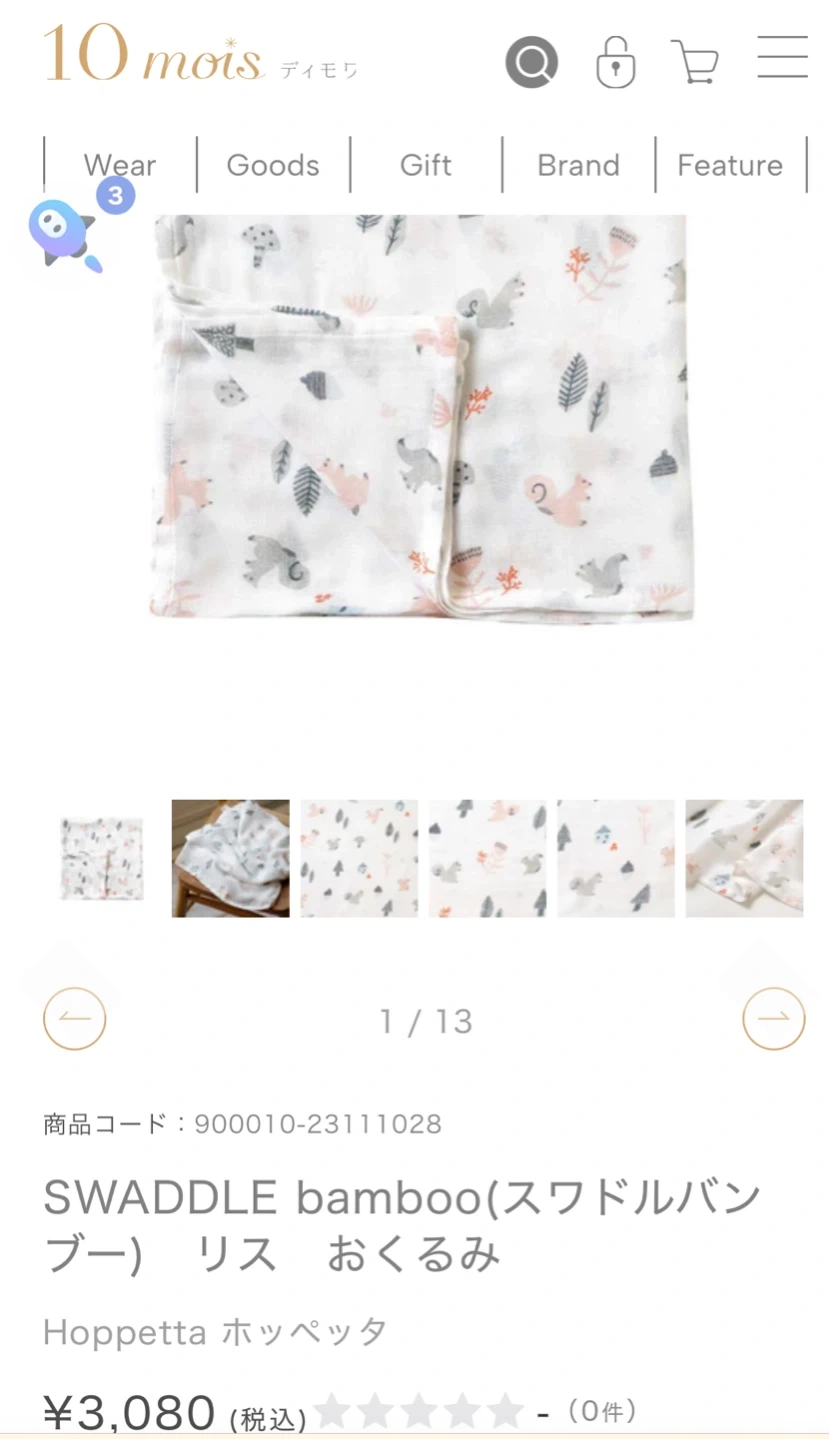830x1440 pixels.
Task: View the shopping cart
Action: pos(695,62)
